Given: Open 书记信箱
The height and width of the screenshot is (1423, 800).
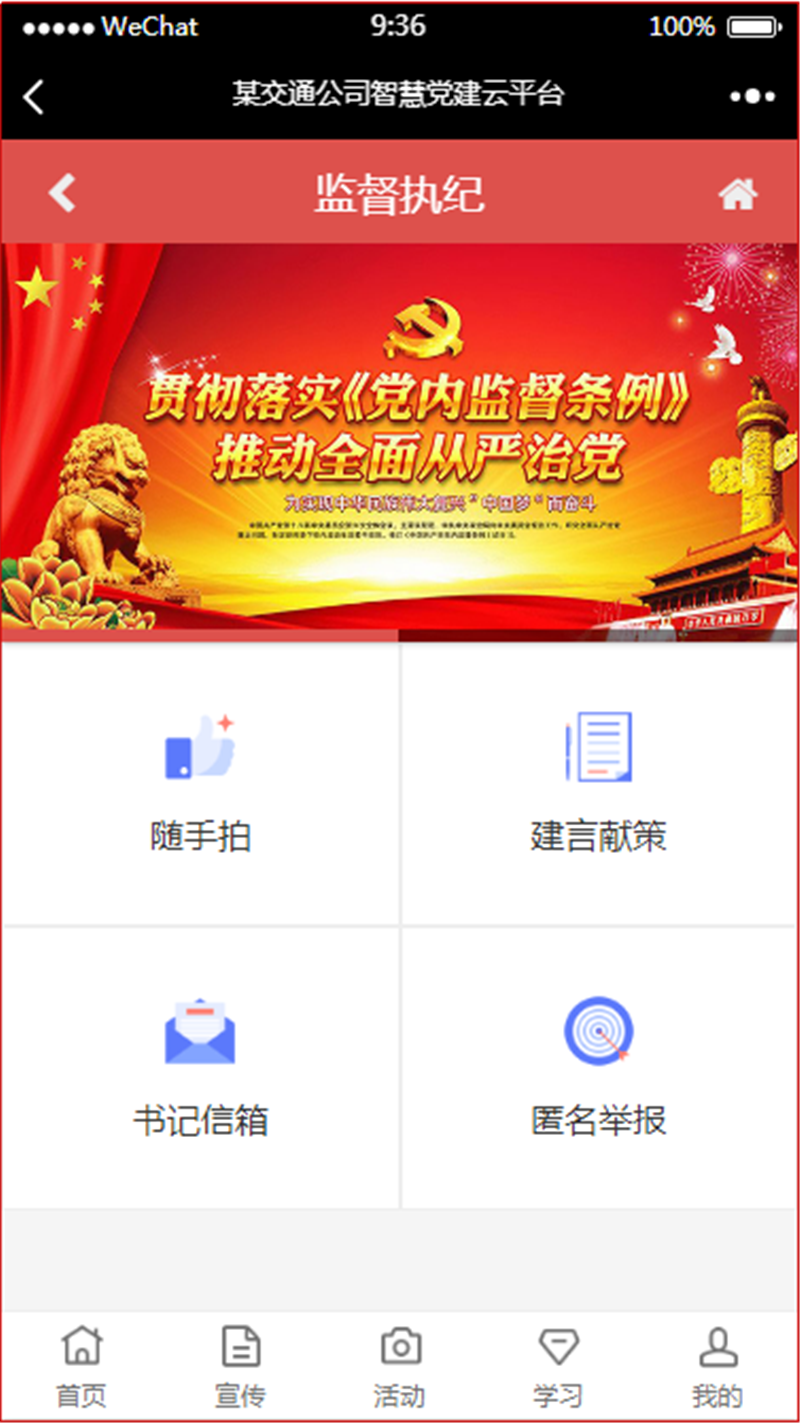Looking at the screenshot, I should [x=200, y=1068].
